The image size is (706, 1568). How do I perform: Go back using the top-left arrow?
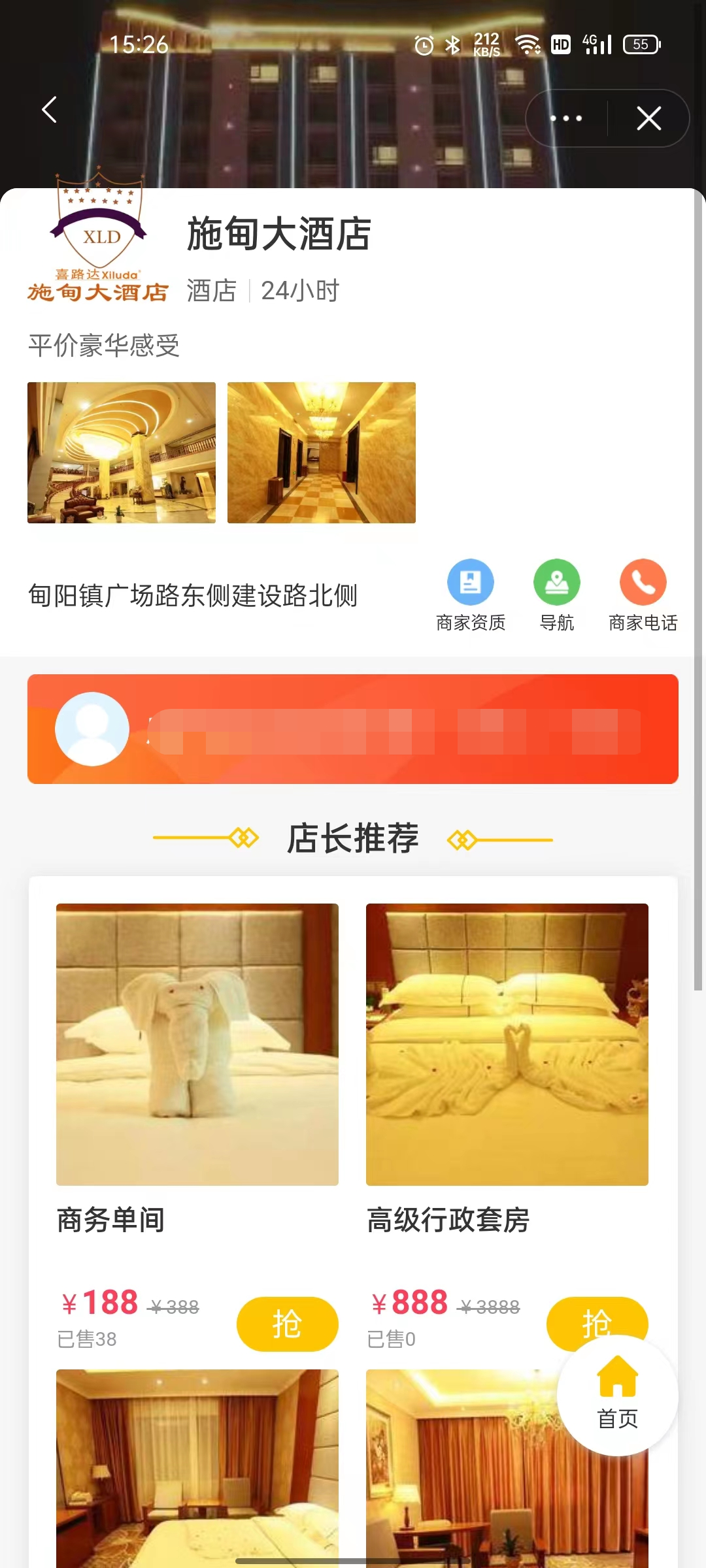tap(49, 110)
